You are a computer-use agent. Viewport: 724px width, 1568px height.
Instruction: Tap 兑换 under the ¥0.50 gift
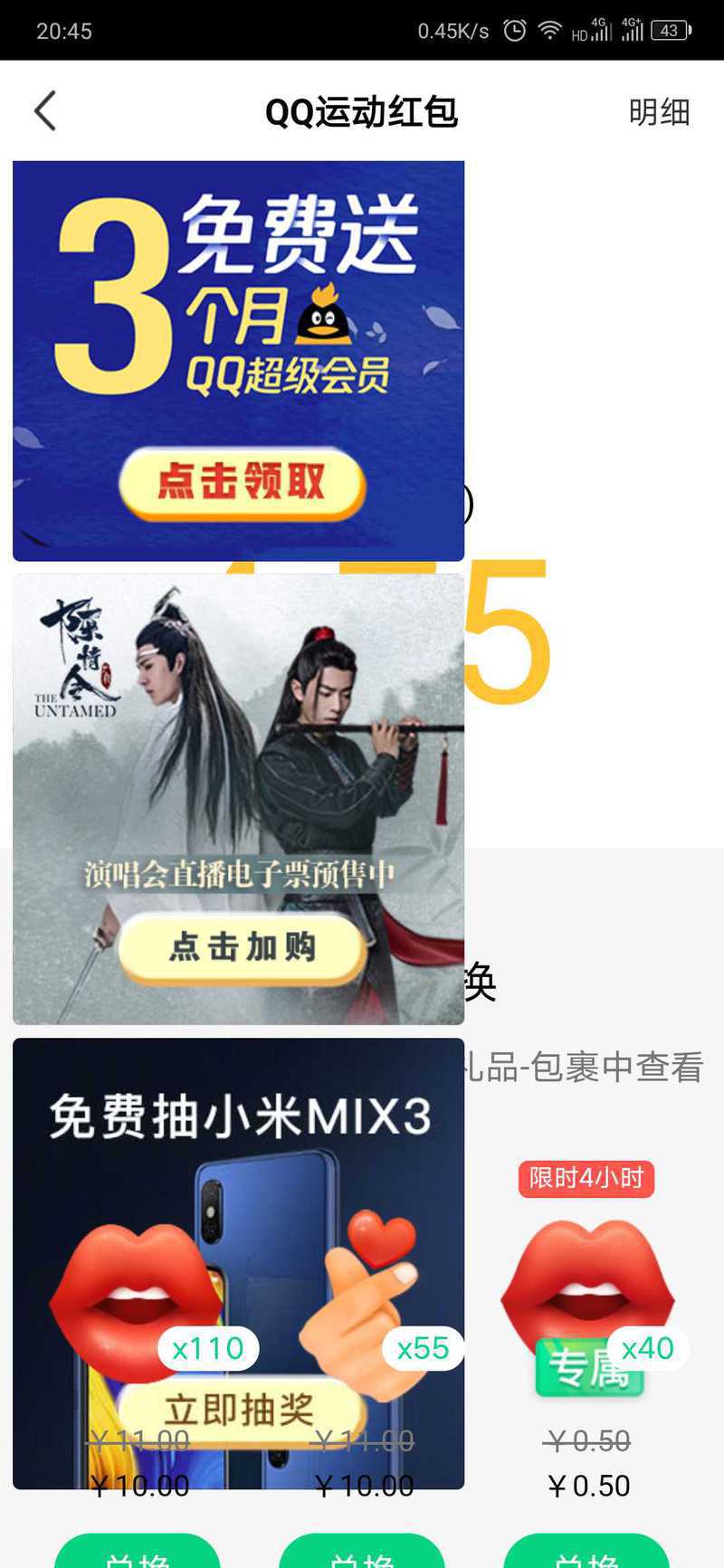(x=586, y=1554)
